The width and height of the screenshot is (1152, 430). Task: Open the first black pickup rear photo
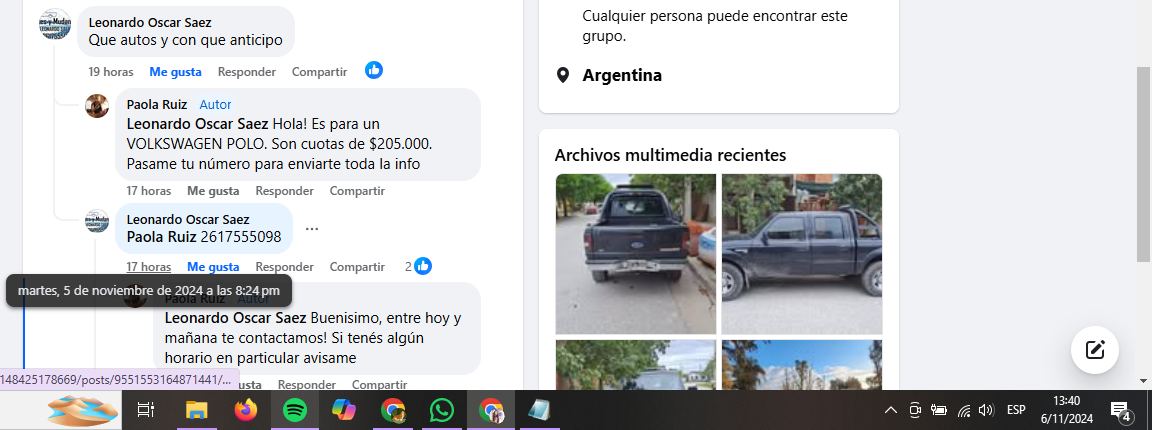pyautogui.click(x=635, y=253)
